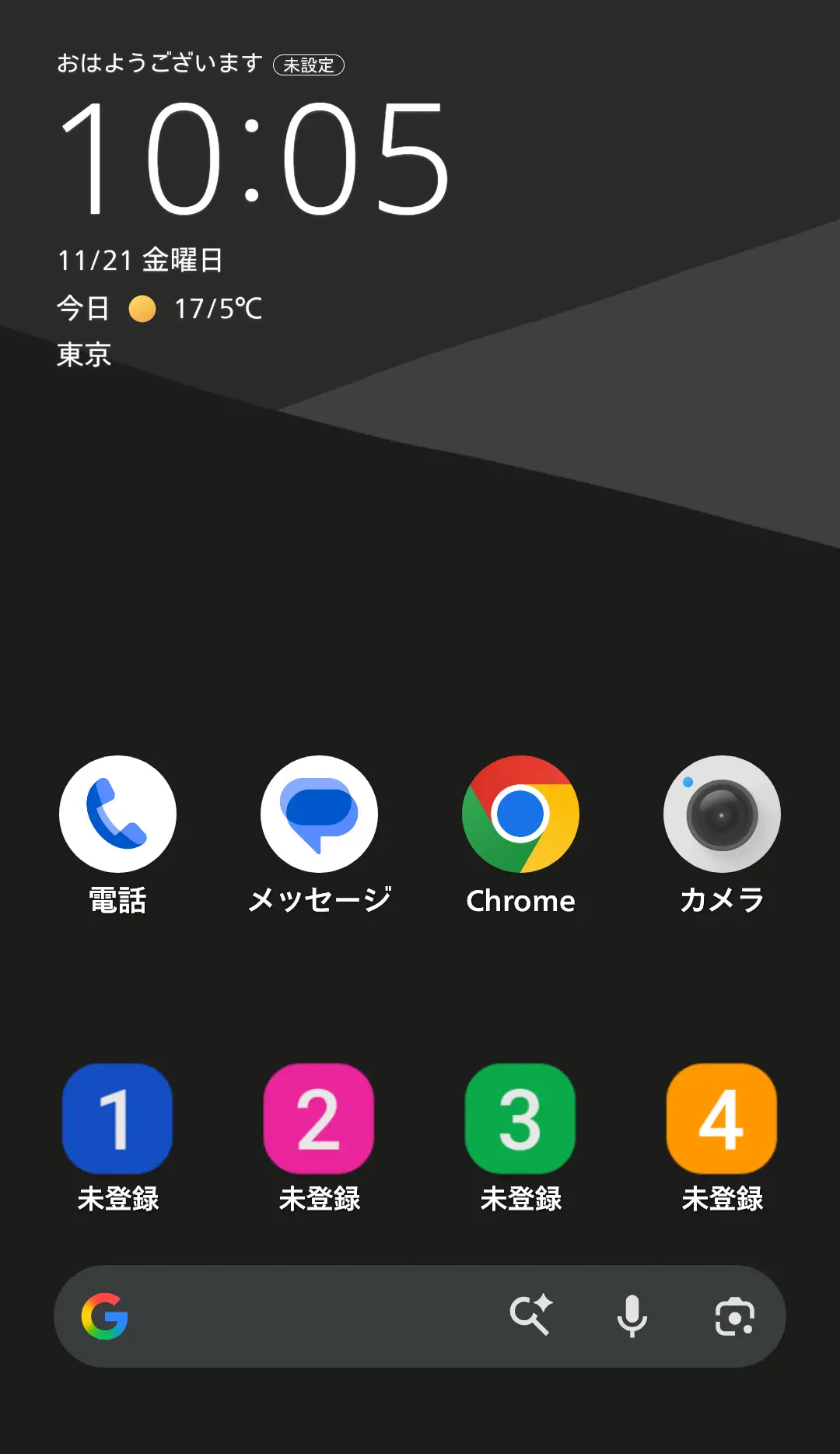Open the 電話 (Phone) app

[118, 814]
